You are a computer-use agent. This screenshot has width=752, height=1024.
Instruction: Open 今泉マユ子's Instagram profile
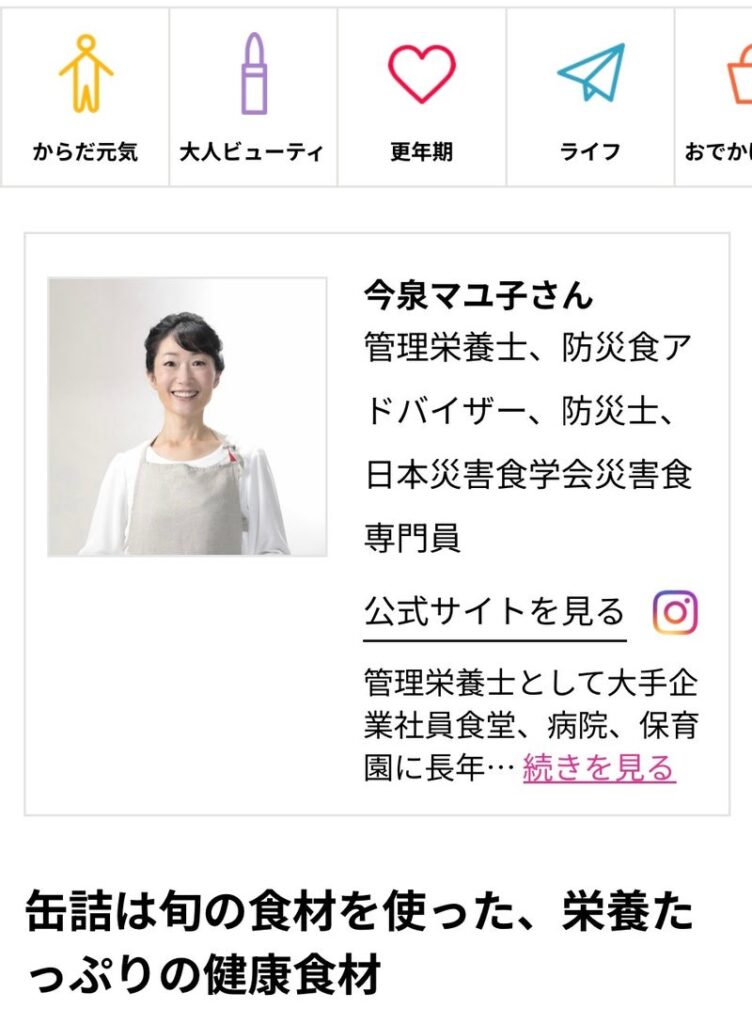[675, 613]
